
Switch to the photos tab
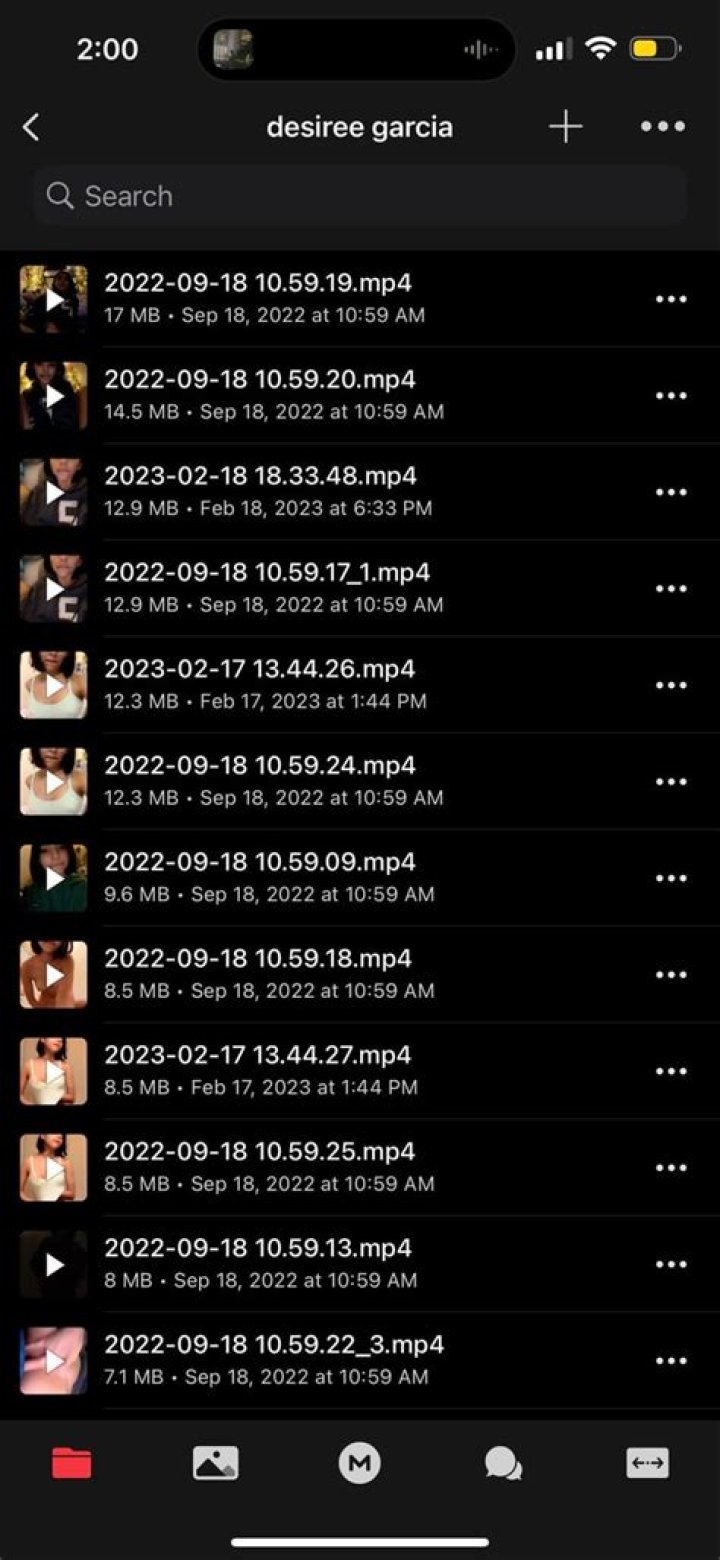click(x=216, y=1464)
